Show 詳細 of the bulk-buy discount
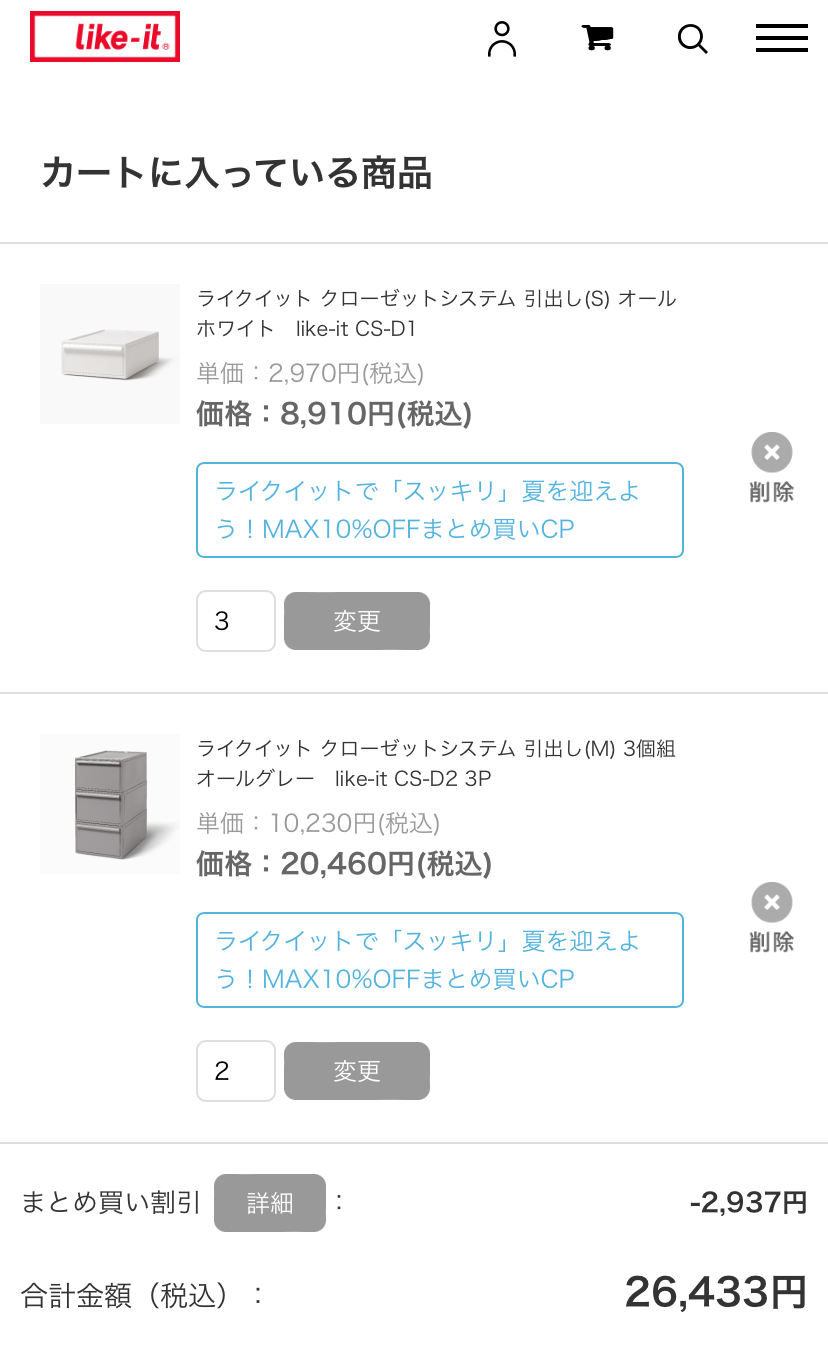The width and height of the screenshot is (828, 1354). (x=270, y=1203)
